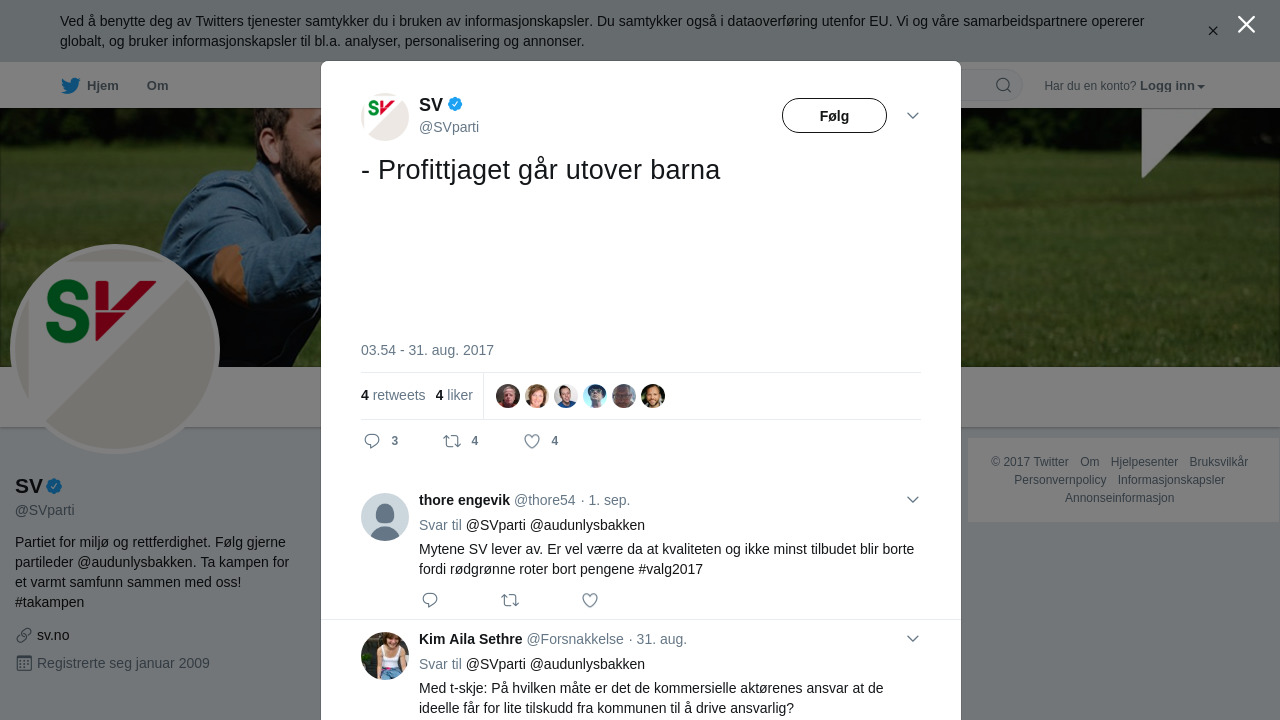Expand options on thore engevik's reply
This screenshot has width=1280, height=720.
[913, 499]
